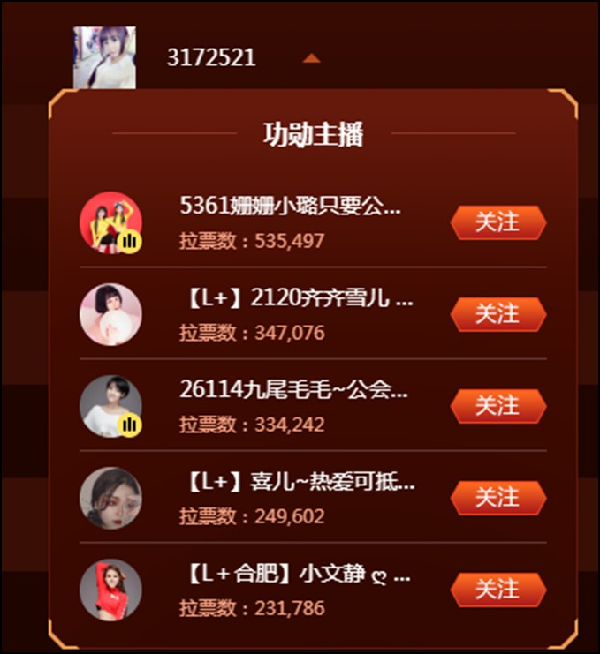
Task: Open the 3172521 room avatar
Action: (104, 57)
